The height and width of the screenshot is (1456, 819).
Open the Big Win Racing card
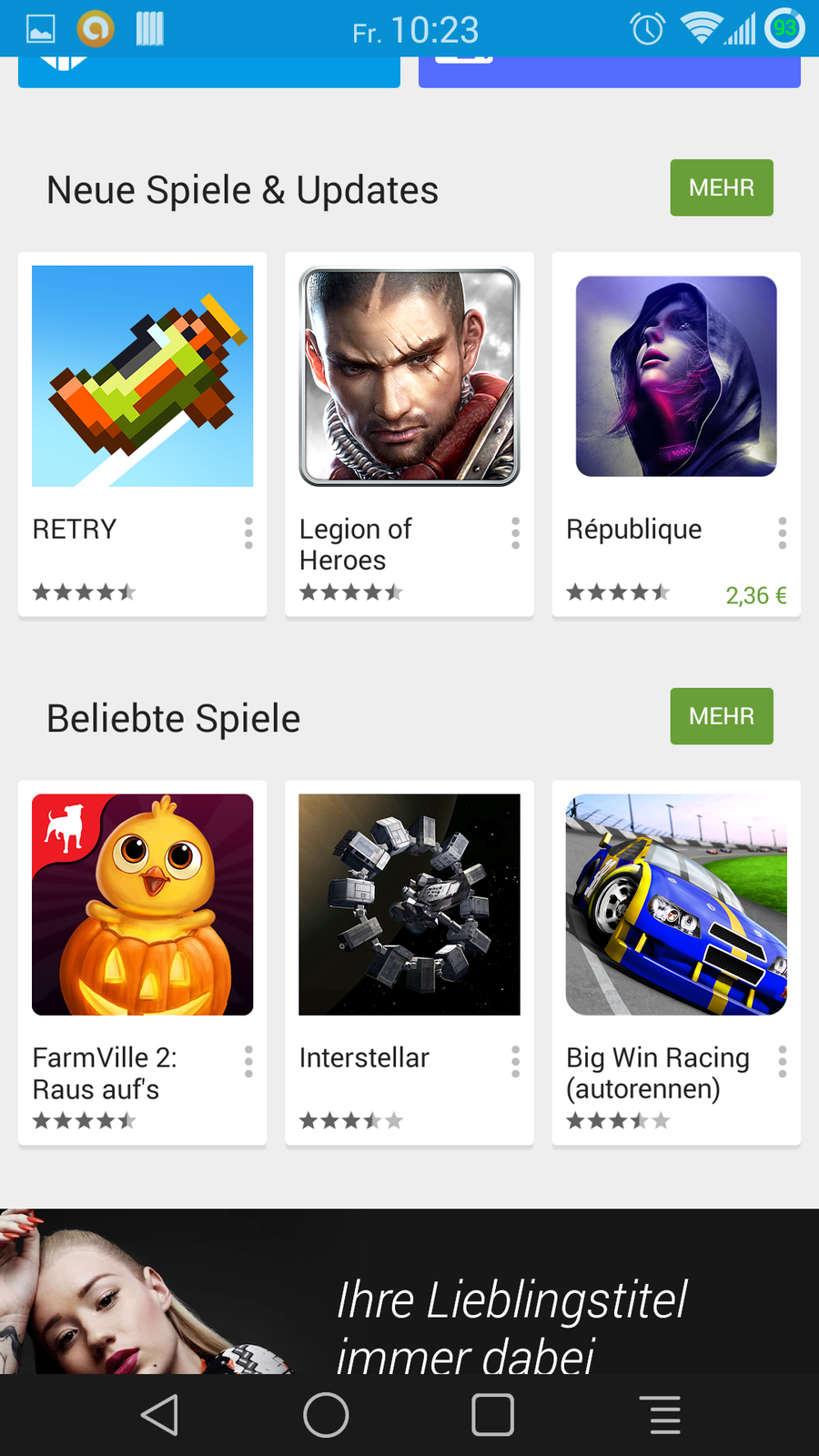[x=675, y=905]
